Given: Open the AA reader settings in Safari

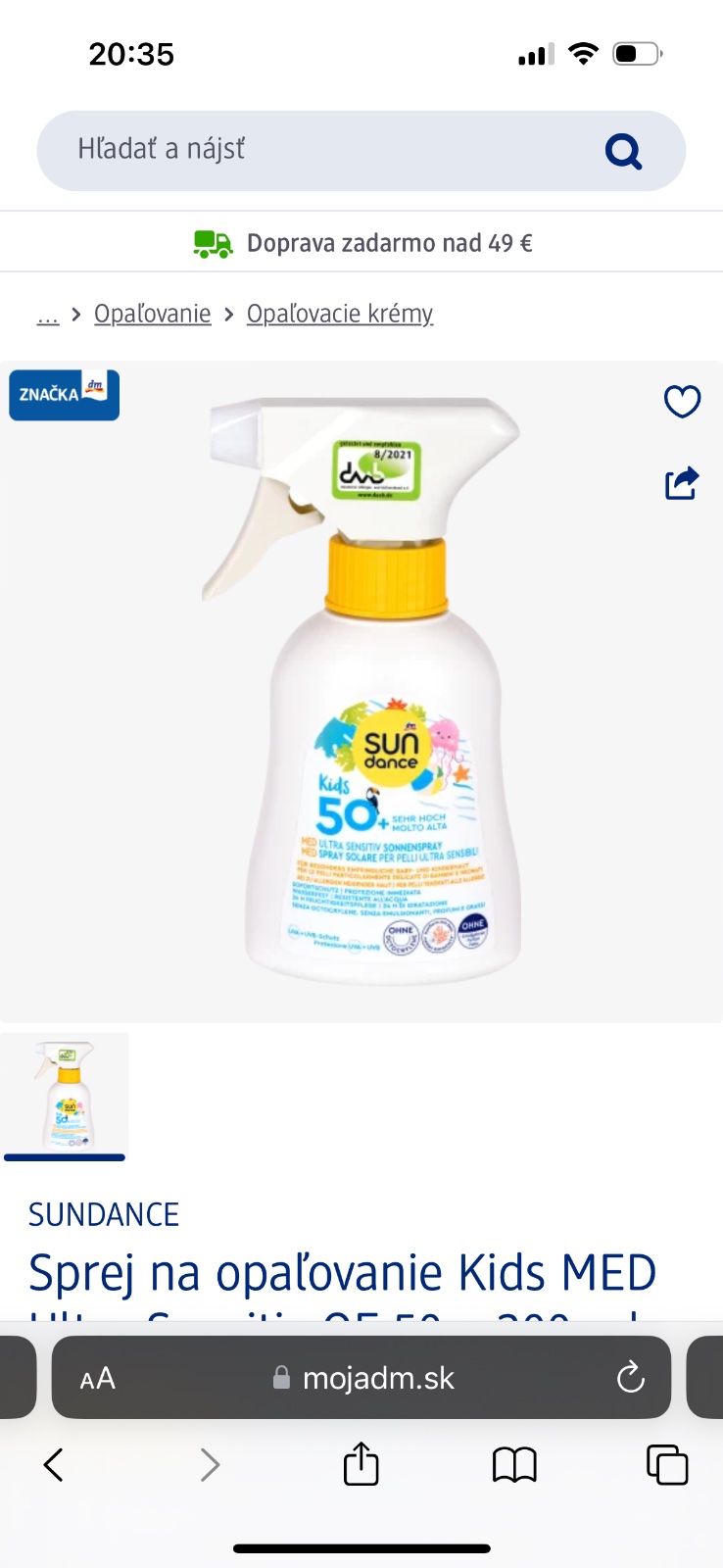Looking at the screenshot, I should [98, 1378].
